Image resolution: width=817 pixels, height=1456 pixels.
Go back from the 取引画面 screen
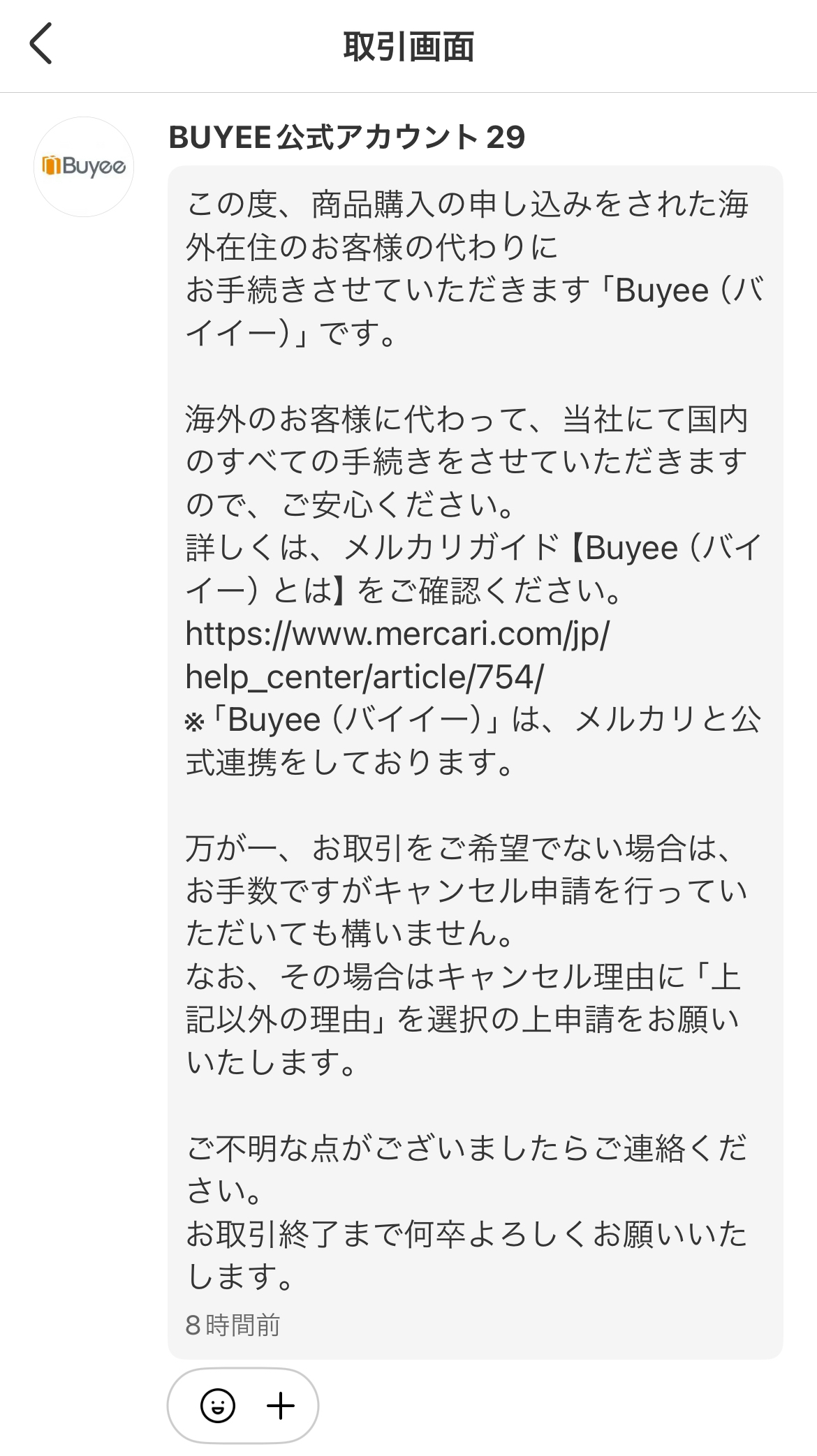(41, 44)
